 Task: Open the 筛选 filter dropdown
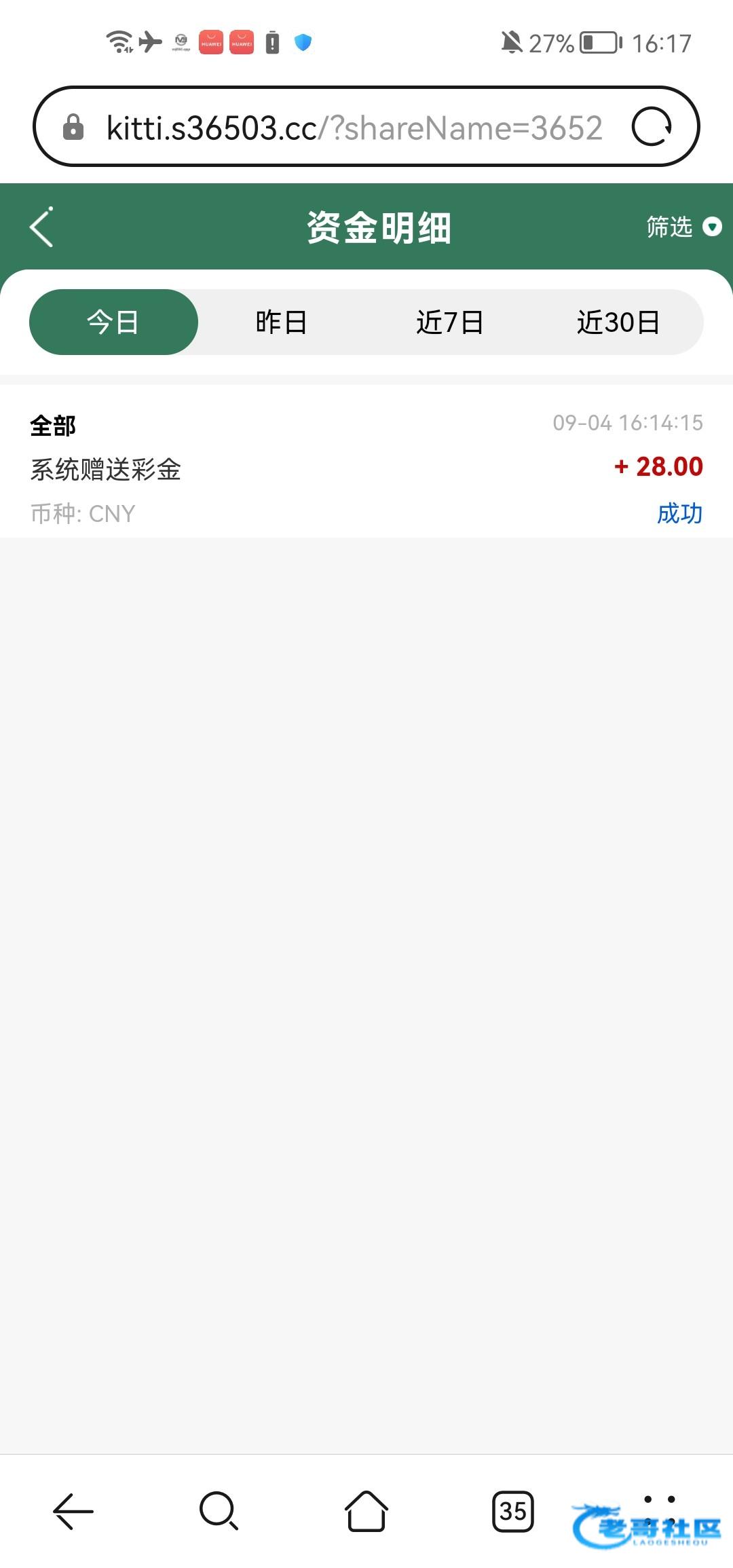coord(683,227)
